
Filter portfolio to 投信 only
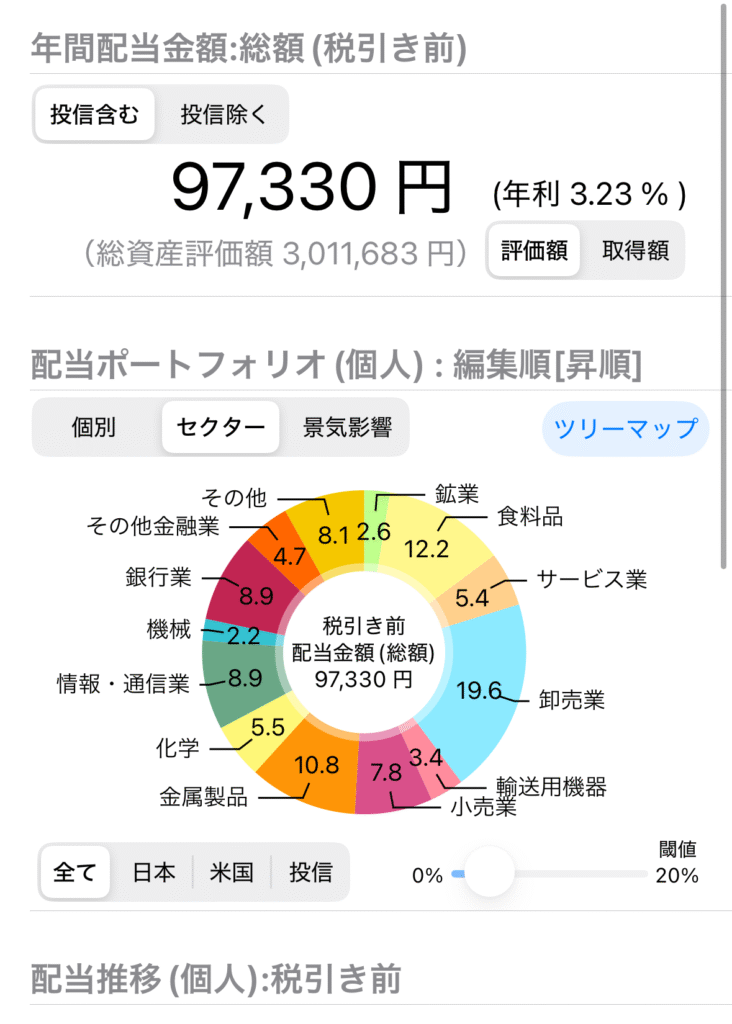[x=310, y=872]
